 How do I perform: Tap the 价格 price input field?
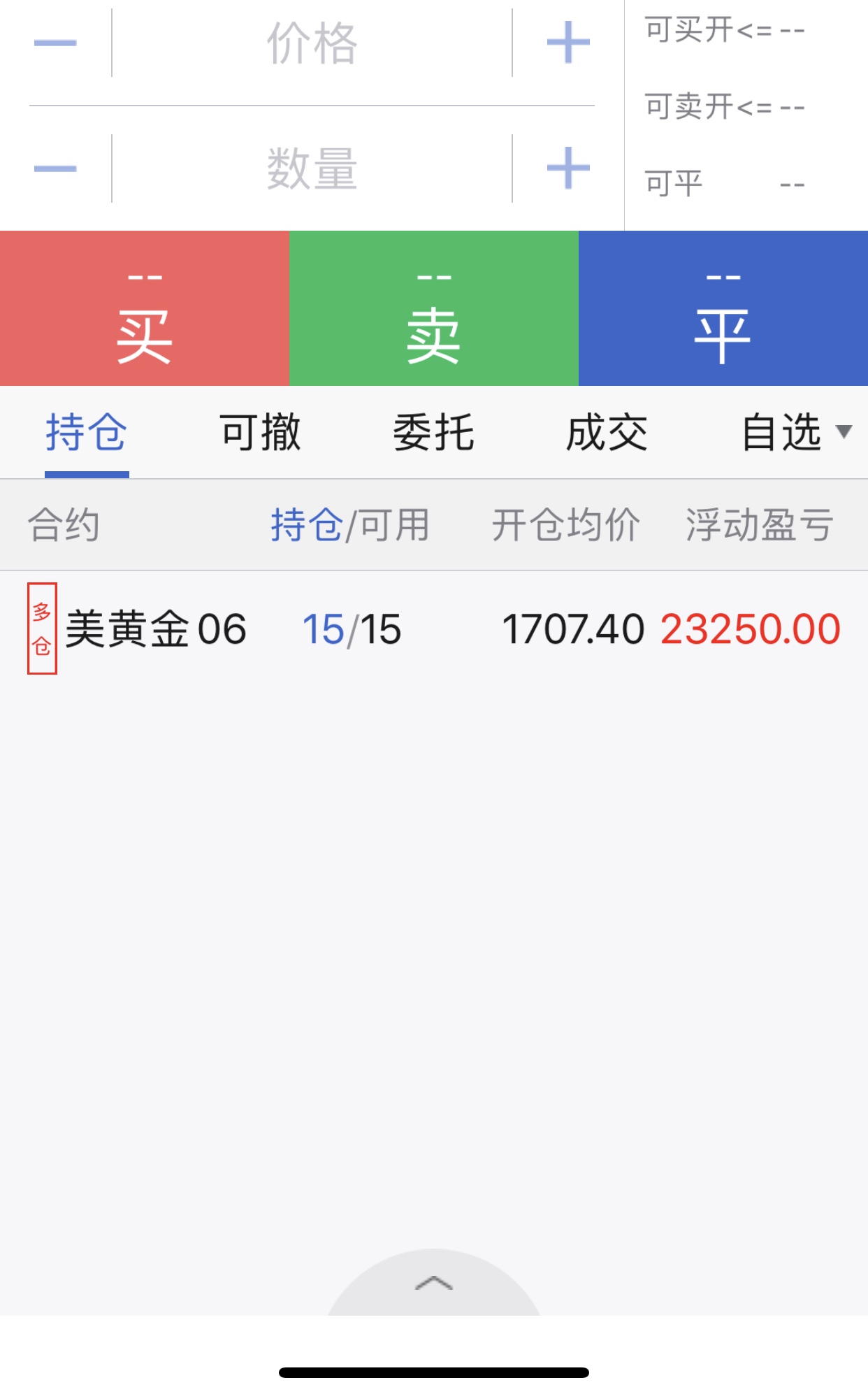(312, 43)
